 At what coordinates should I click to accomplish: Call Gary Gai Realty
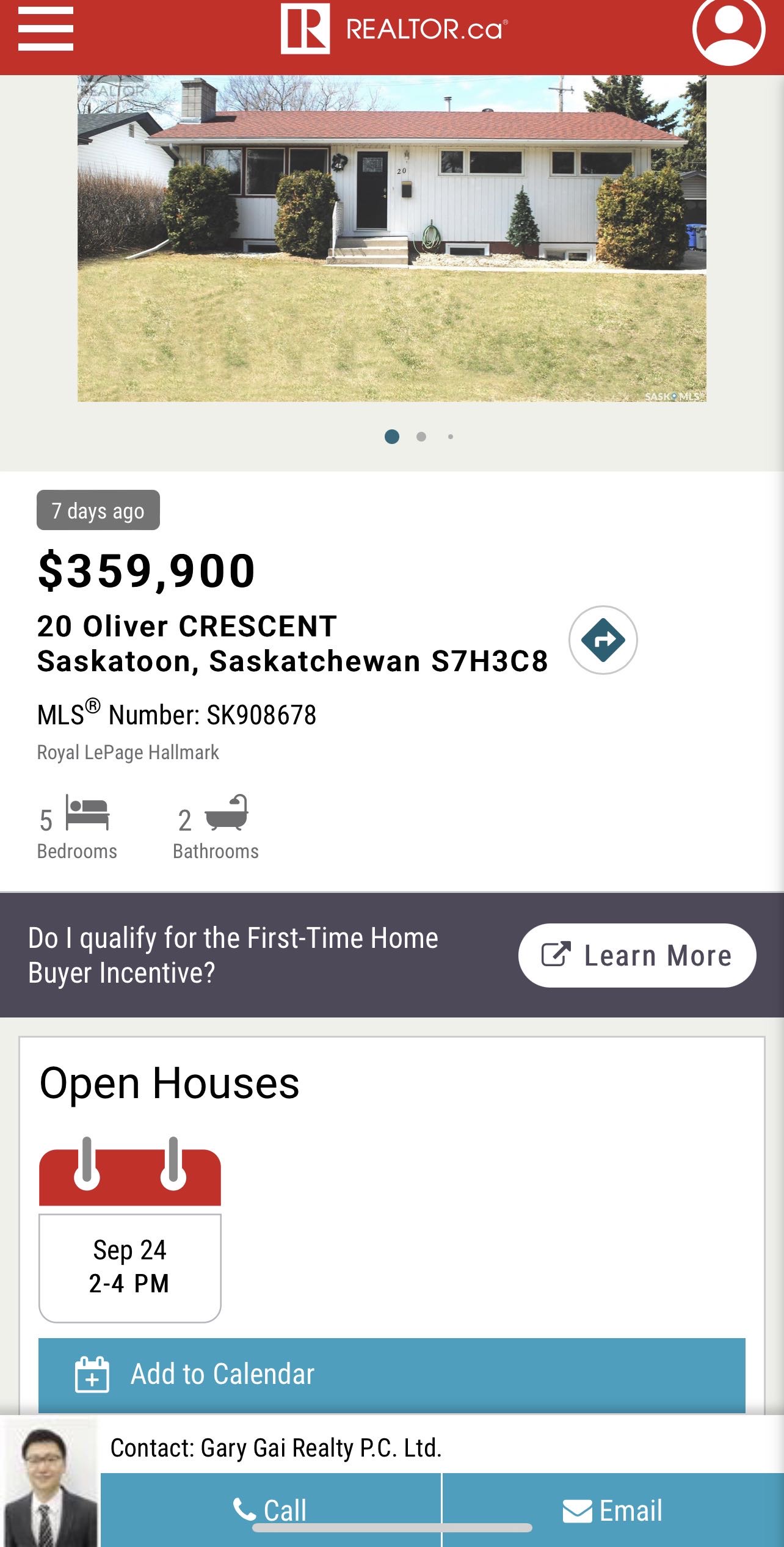click(x=270, y=1510)
